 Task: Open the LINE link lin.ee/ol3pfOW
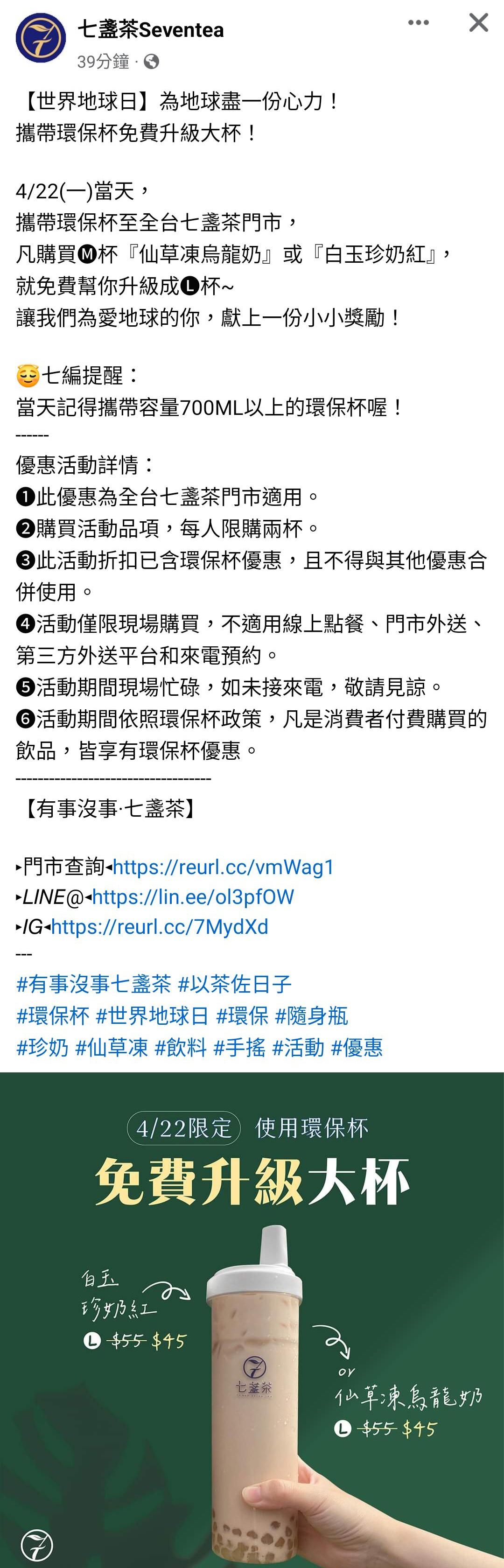(193, 896)
